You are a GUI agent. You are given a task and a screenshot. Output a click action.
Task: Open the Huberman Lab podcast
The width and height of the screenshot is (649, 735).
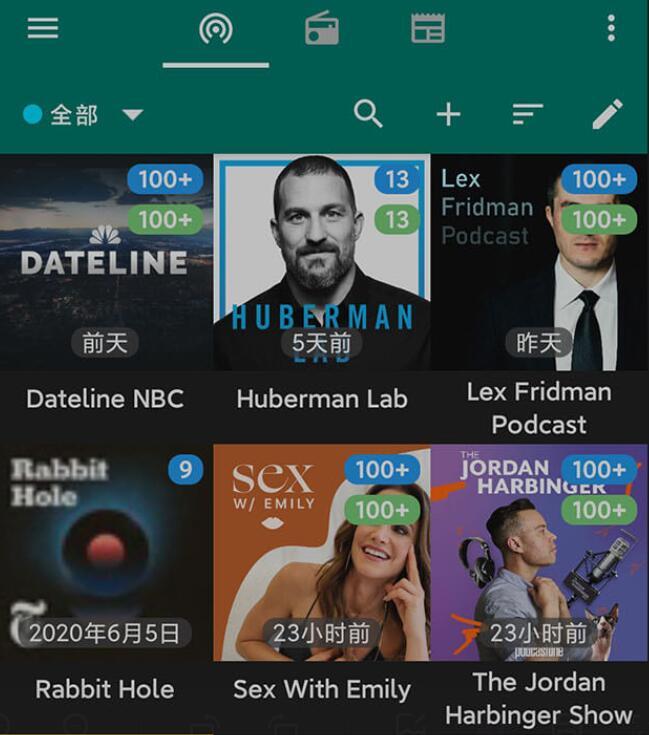pyautogui.click(x=322, y=263)
